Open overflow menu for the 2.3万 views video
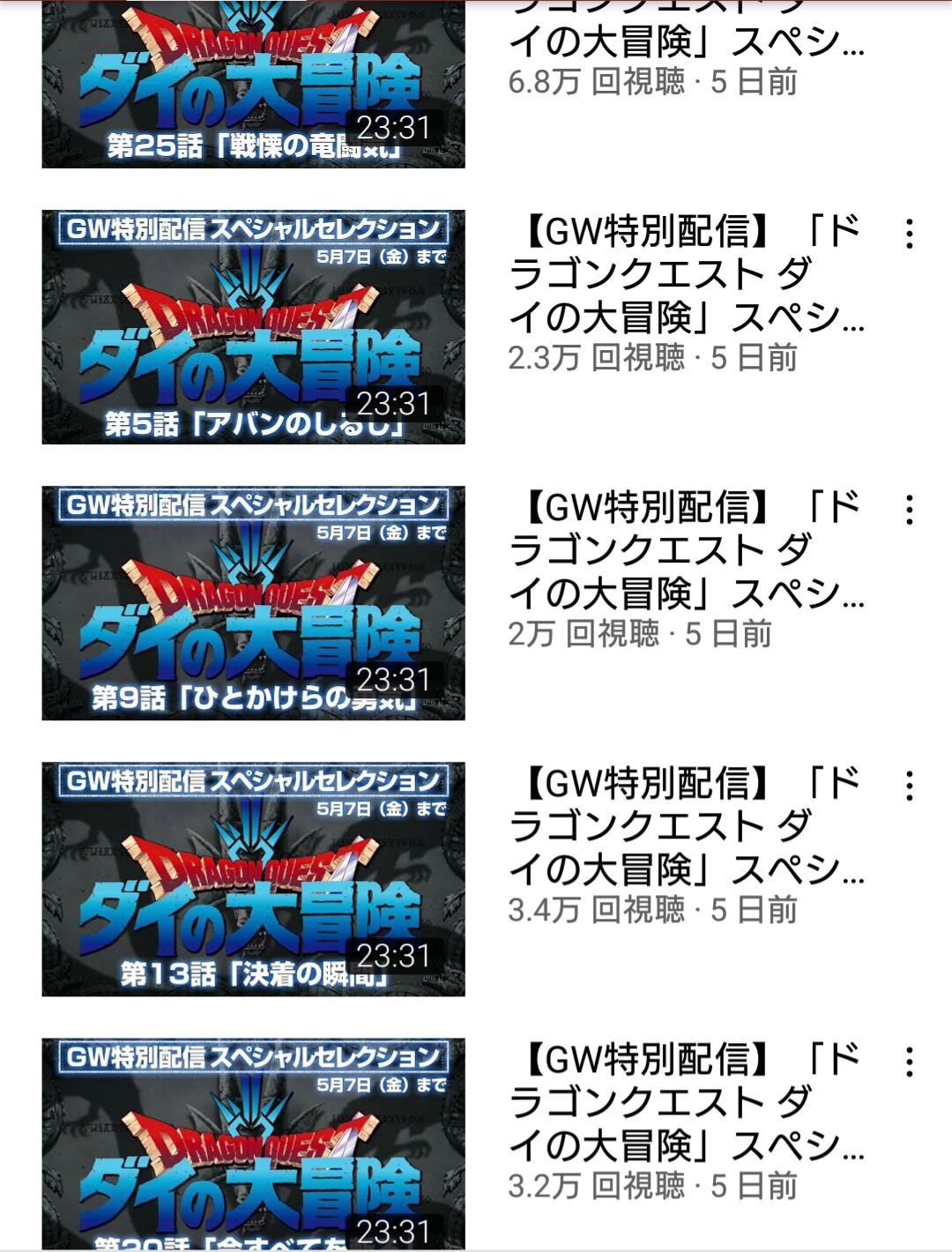Screen dimensions: 952x1252 tap(909, 234)
